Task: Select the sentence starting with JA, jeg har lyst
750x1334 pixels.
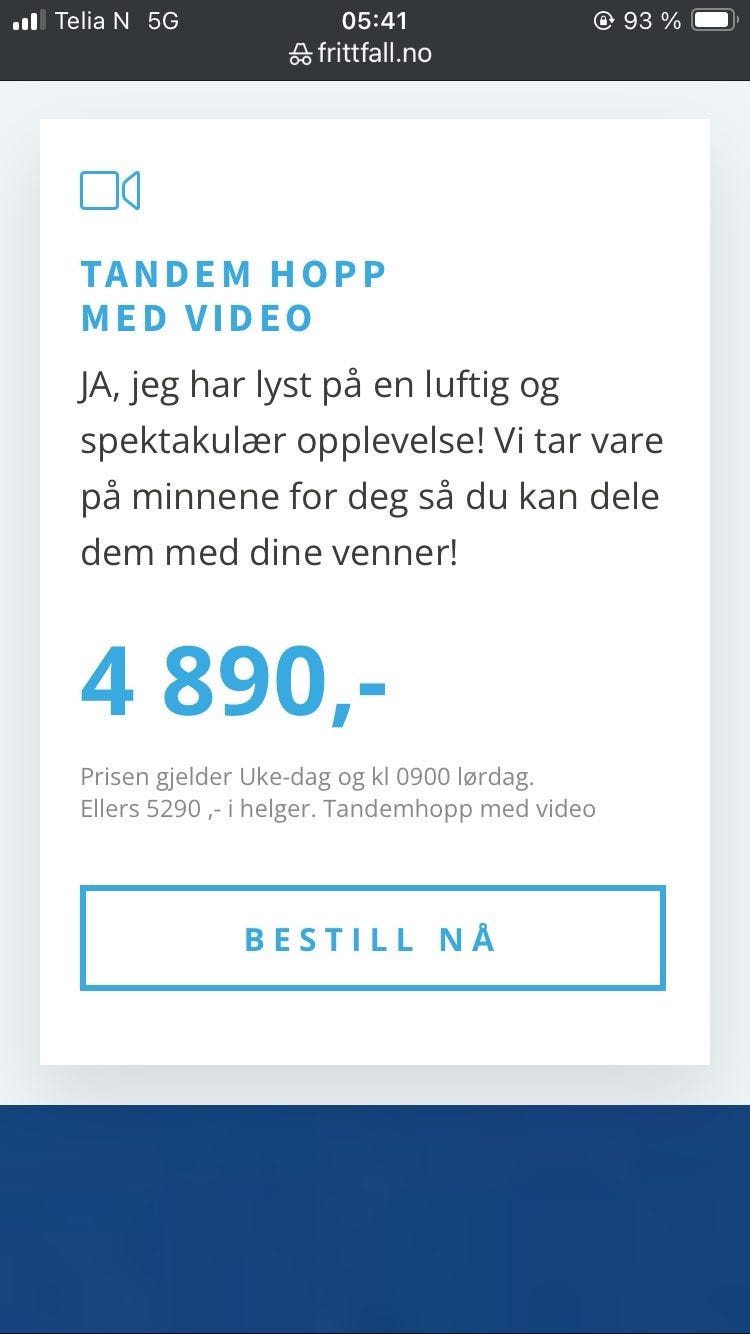Action: click(x=370, y=466)
